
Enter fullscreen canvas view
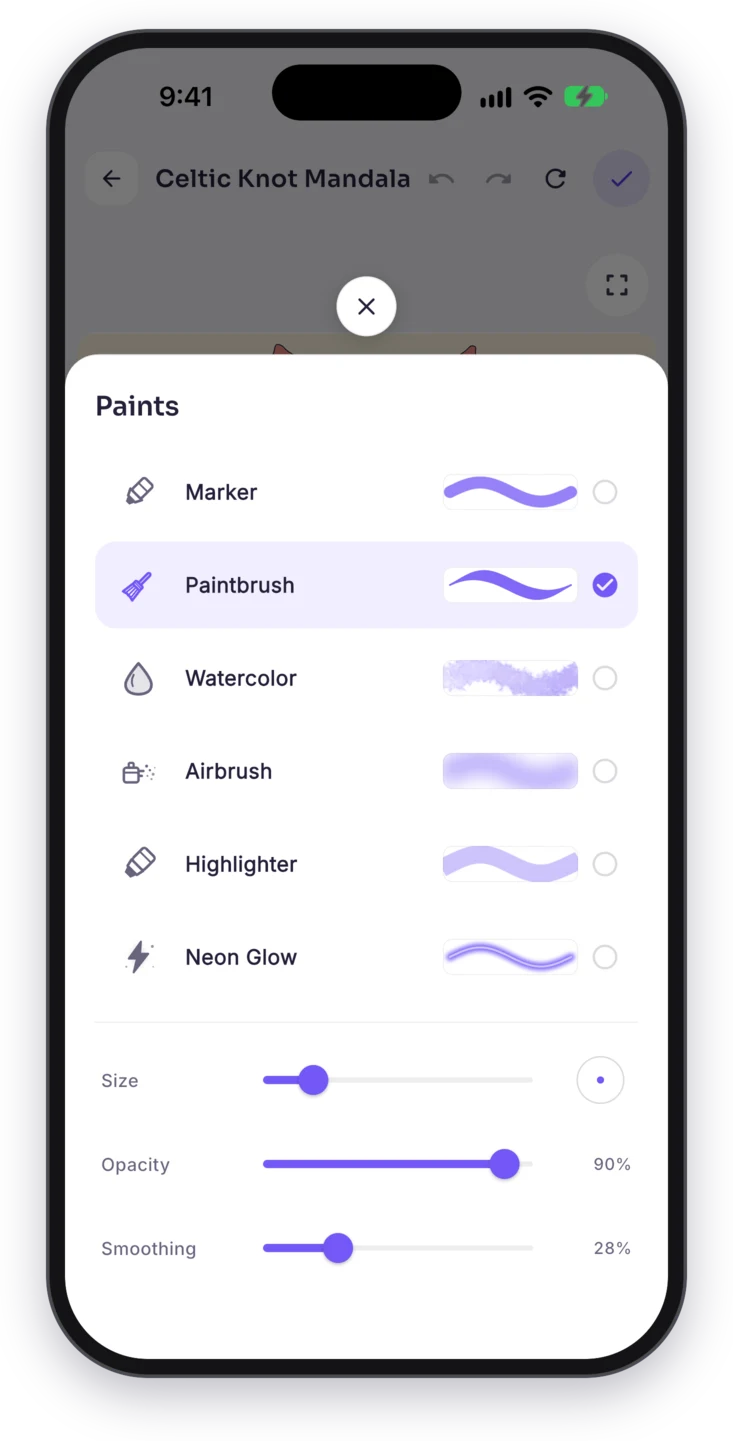click(x=617, y=285)
